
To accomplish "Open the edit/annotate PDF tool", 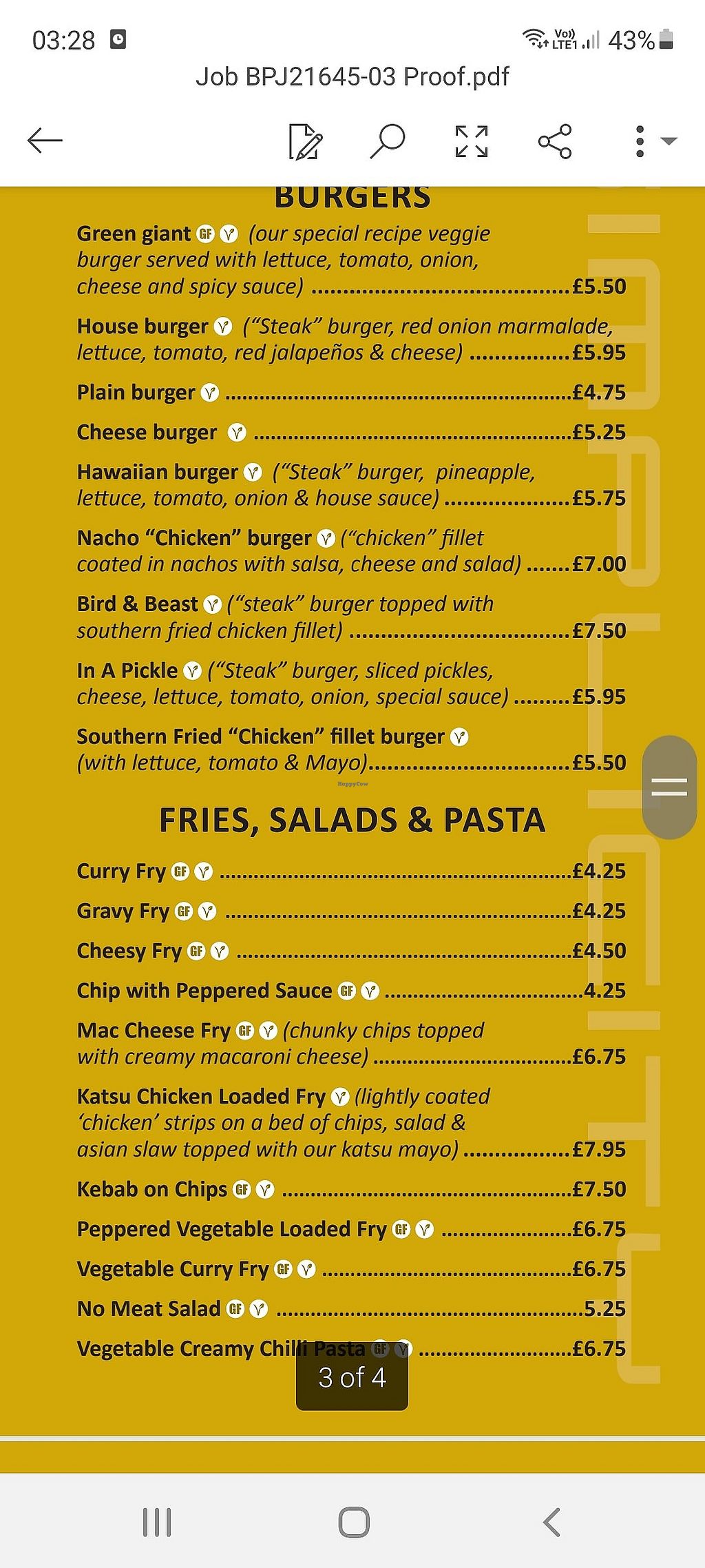I will [x=306, y=141].
